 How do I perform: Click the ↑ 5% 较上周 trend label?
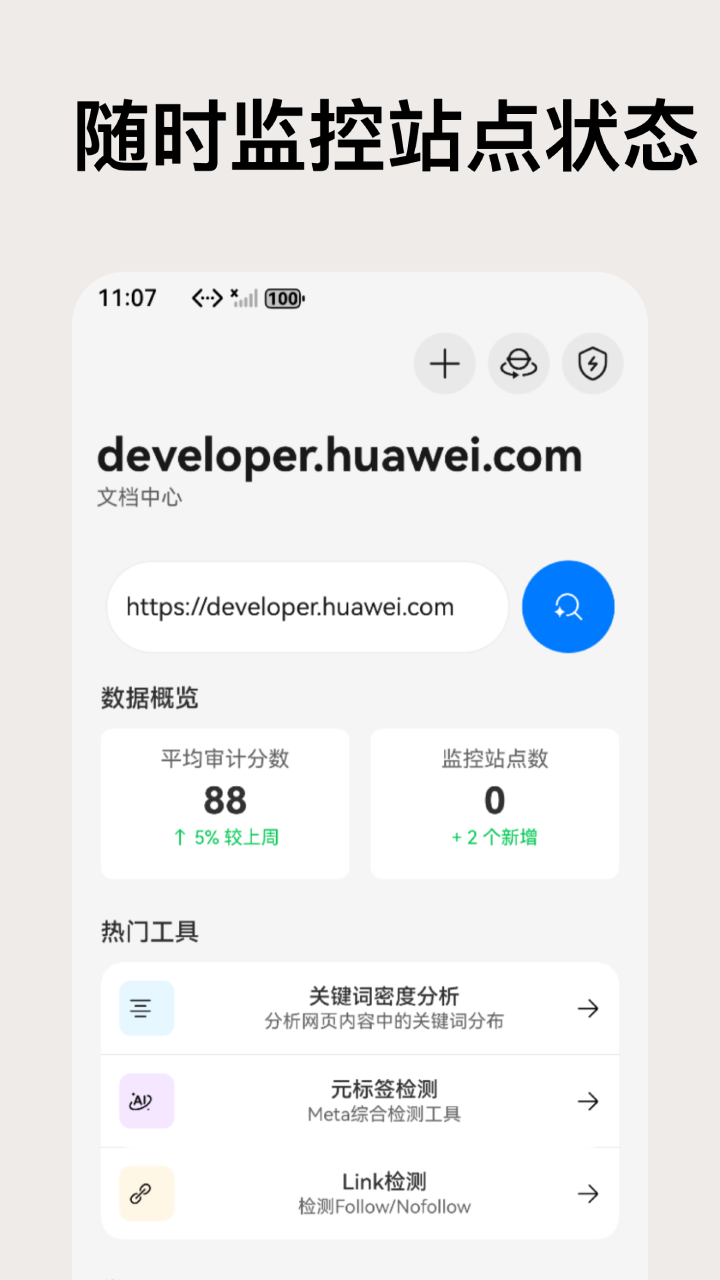(x=225, y=838)
